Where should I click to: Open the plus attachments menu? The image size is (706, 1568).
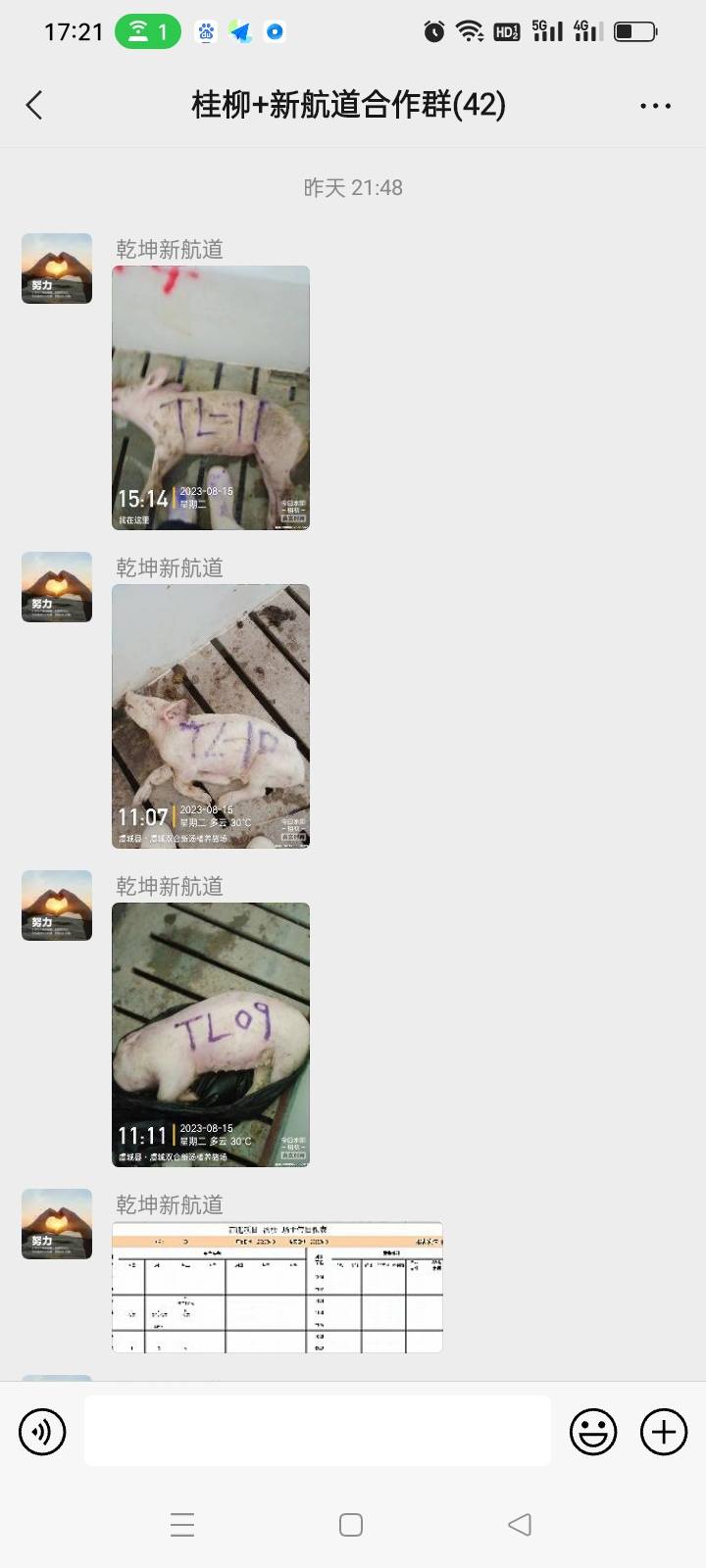664,1432
